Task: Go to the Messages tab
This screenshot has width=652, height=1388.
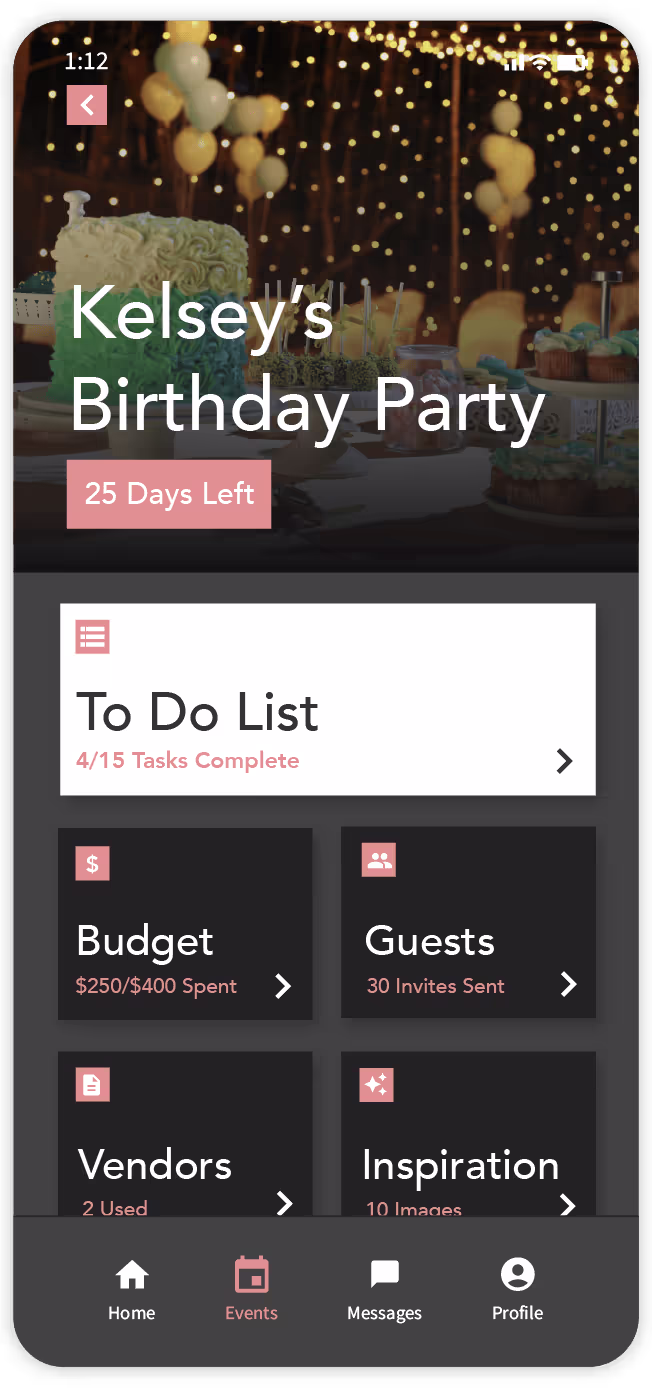Action: (384, 1289)
